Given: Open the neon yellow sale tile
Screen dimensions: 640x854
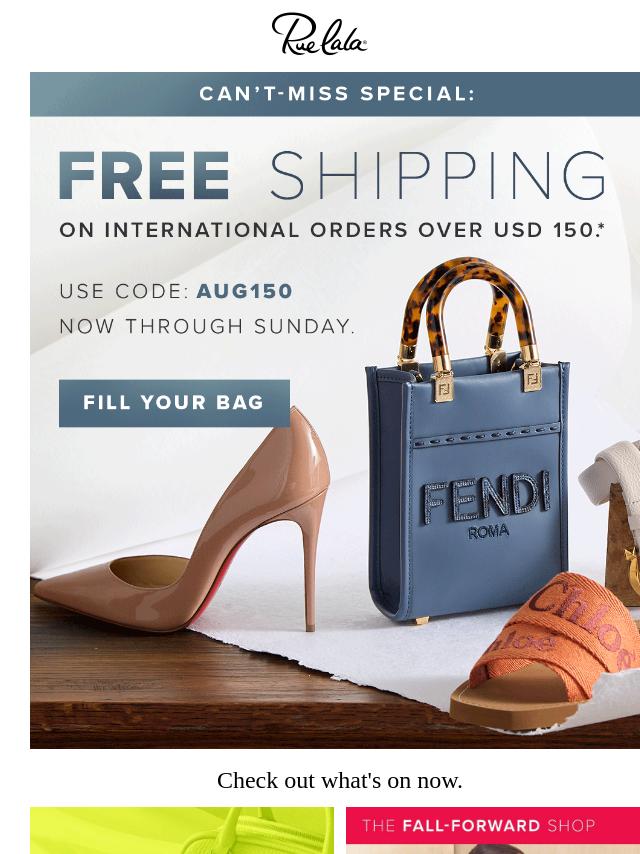Looking at the screenshot, I should click(182, 831).
